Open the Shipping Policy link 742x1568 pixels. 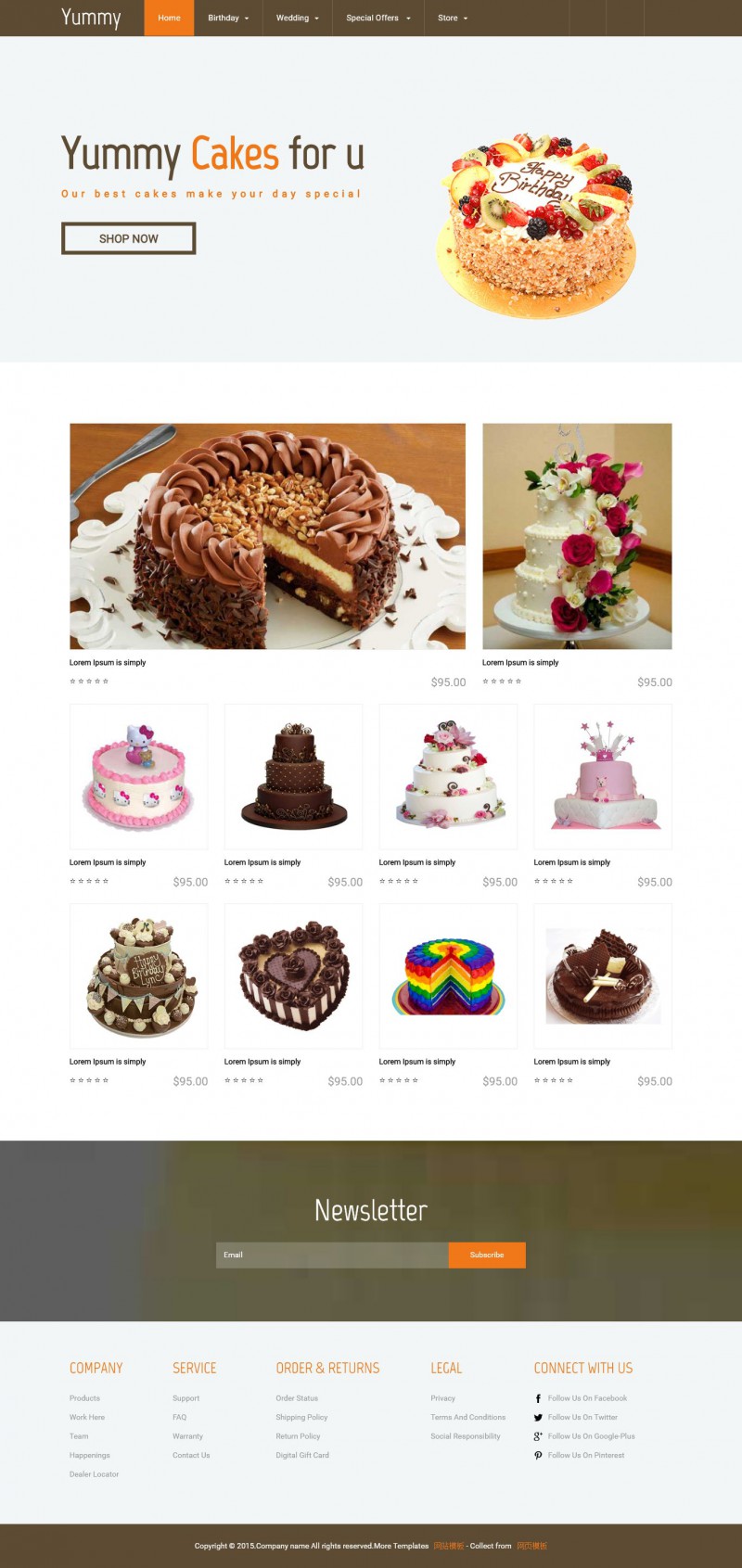click(301, 1417)
